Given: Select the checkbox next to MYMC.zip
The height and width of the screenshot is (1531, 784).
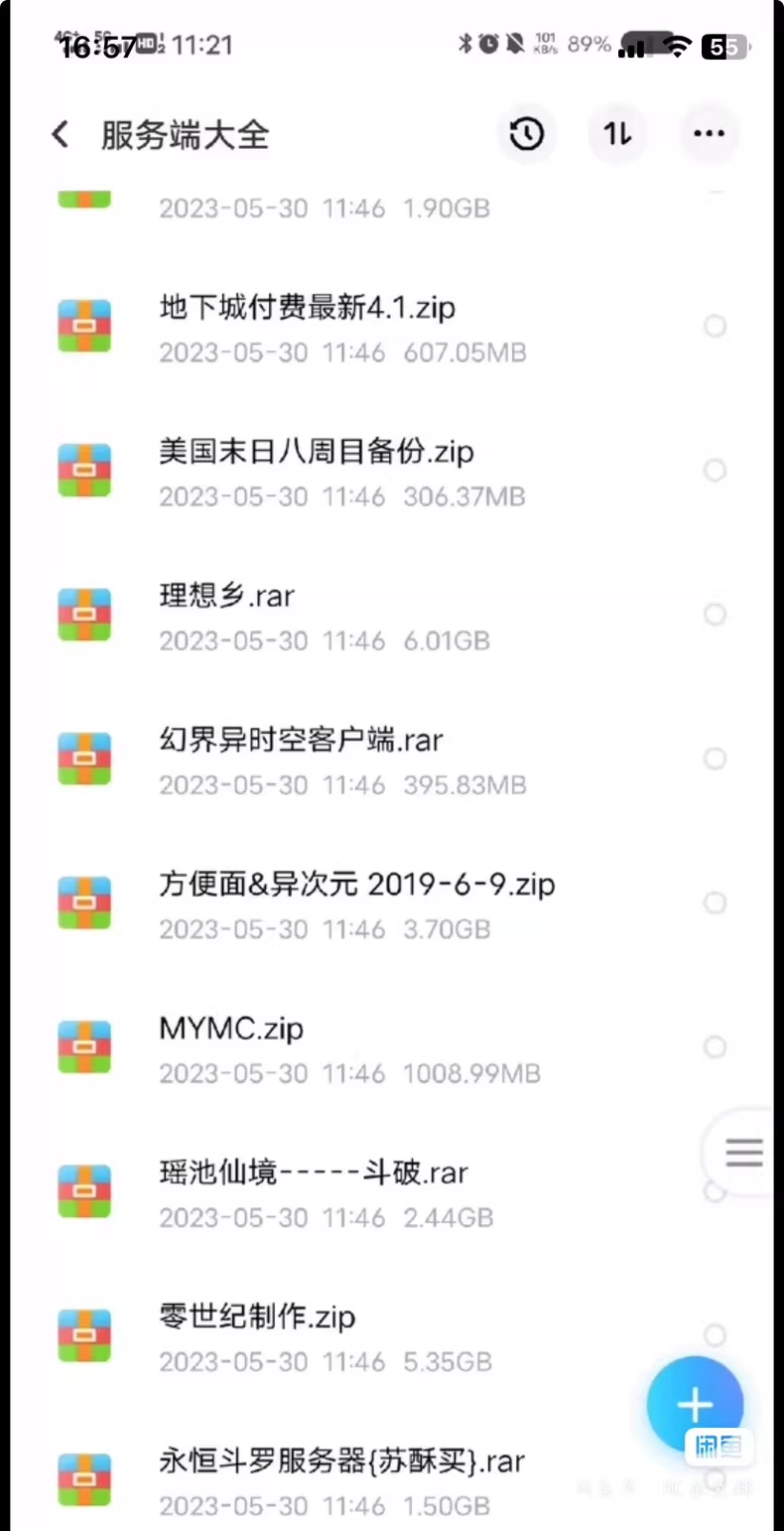Looking at the screenshot, I should [716, 1046].
